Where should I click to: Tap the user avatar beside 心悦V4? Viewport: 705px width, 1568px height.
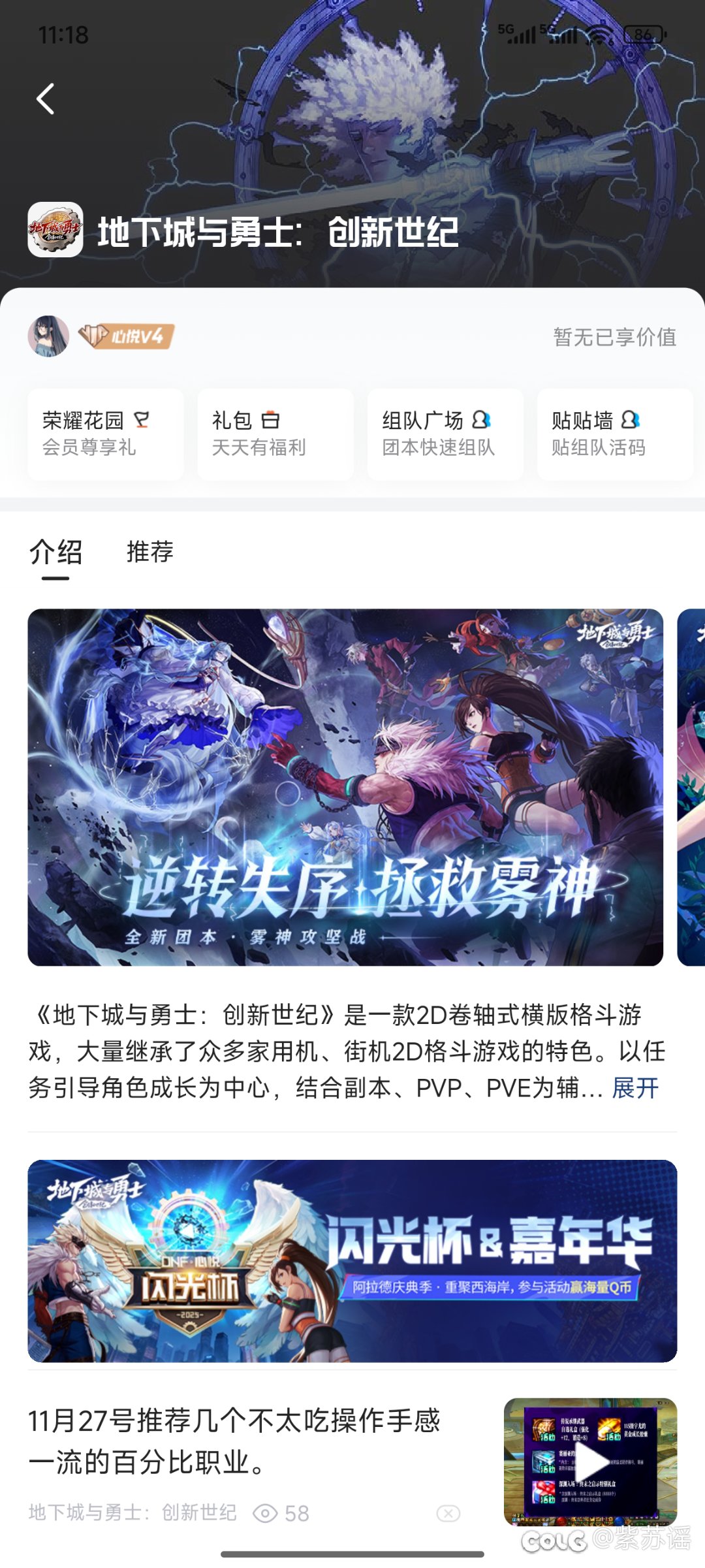coord(48,336)
